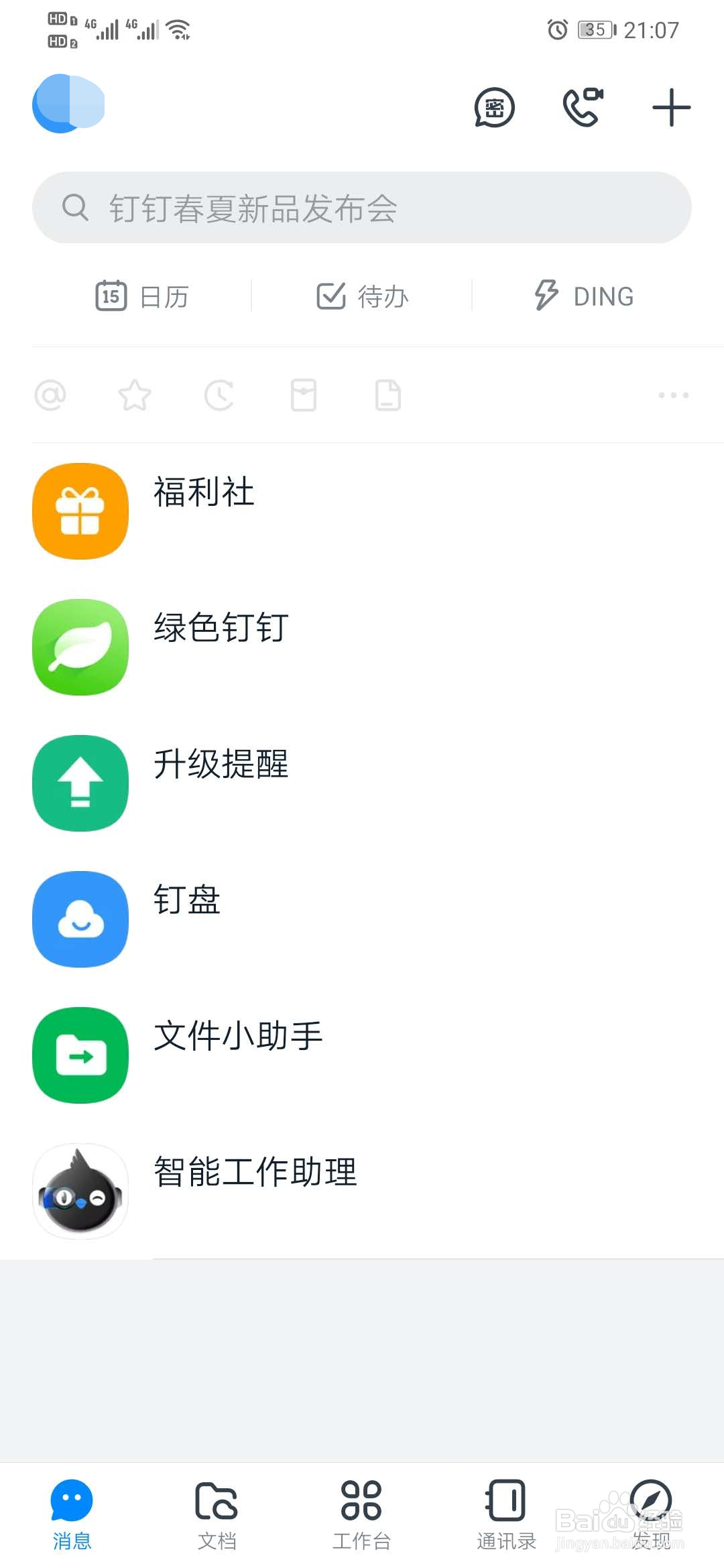Open 文件小助手 chat
The width and height of the screenshot is (724, 1568).
click(x=362, y=1055)
